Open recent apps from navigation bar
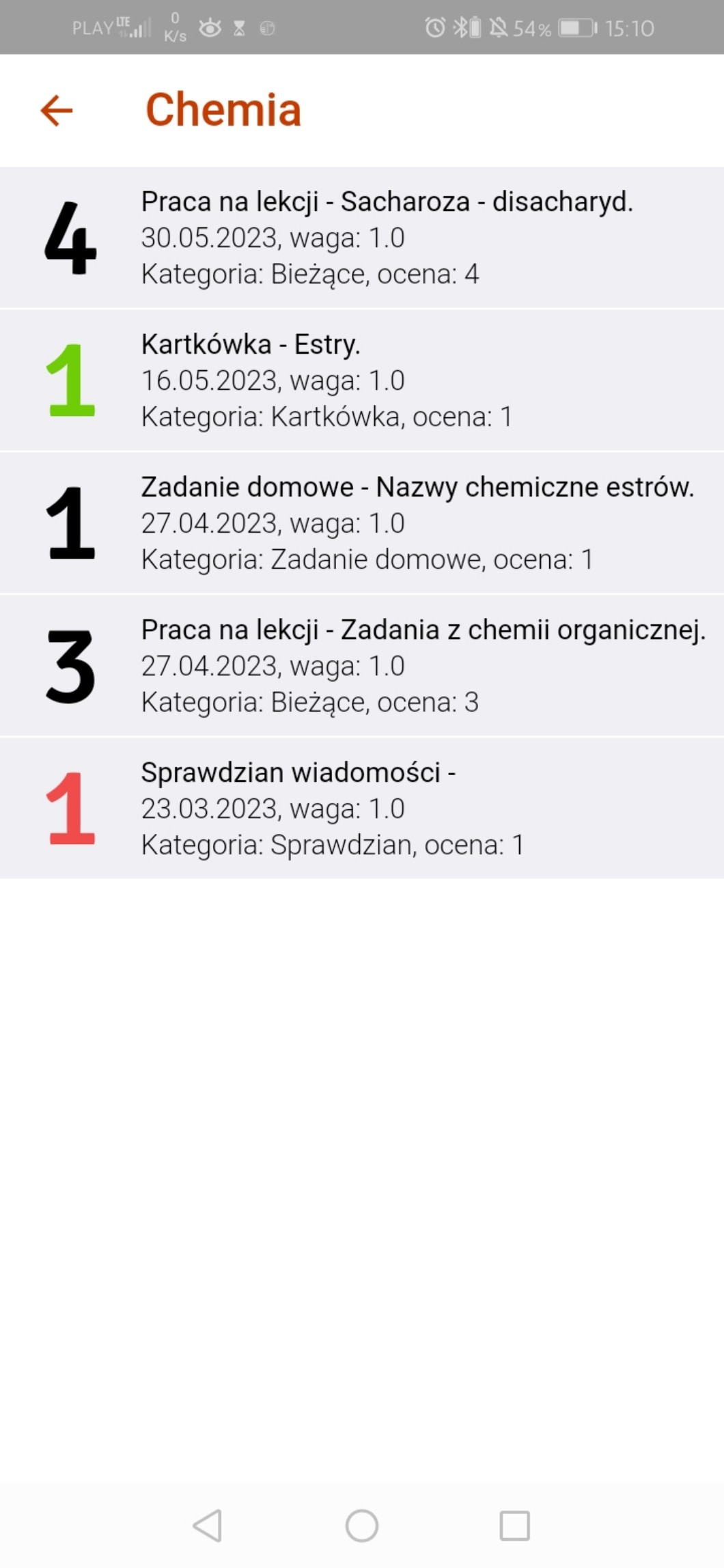 pos(514,1525)
